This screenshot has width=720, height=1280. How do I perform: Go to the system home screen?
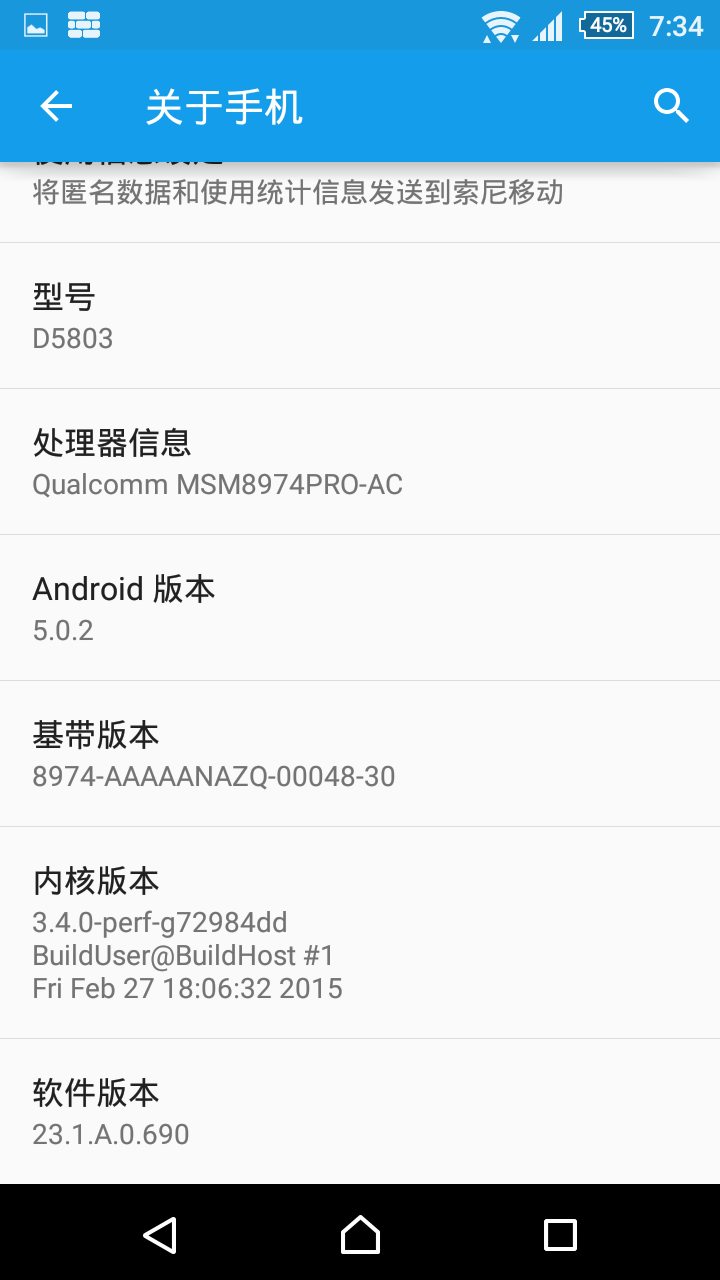point(360,1234)
